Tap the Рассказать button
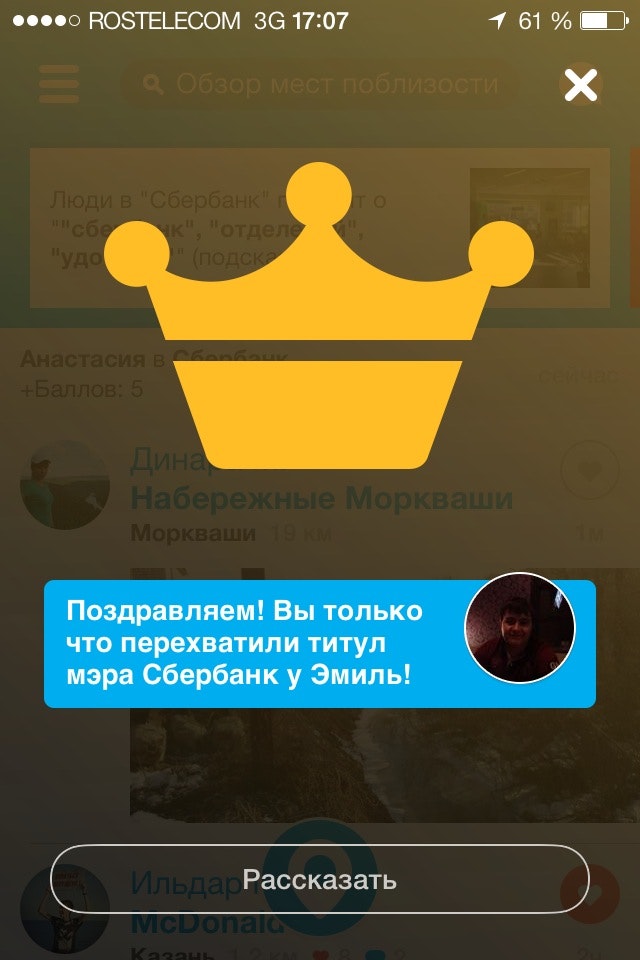 [x=320, y=879]
